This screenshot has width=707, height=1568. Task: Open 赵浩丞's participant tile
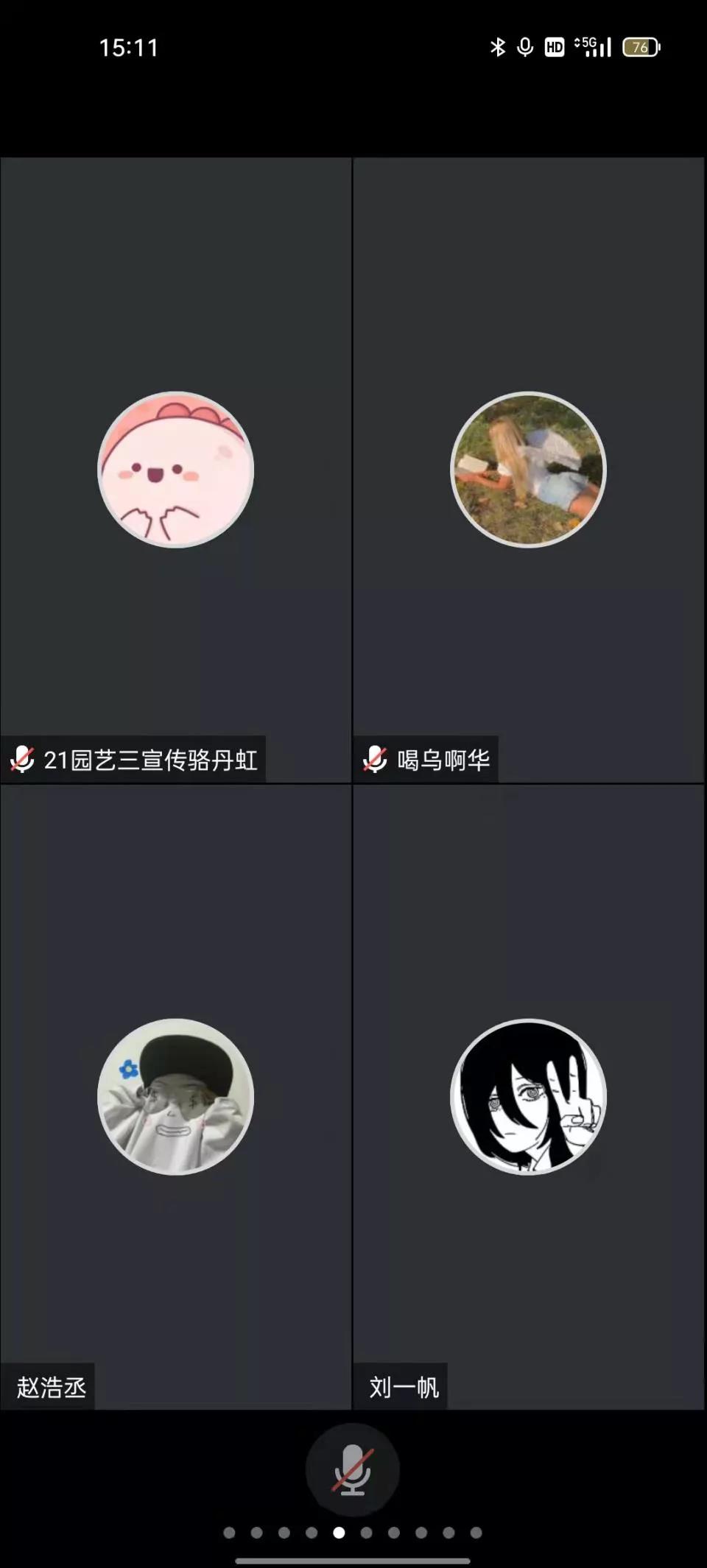click(175, 1097)
